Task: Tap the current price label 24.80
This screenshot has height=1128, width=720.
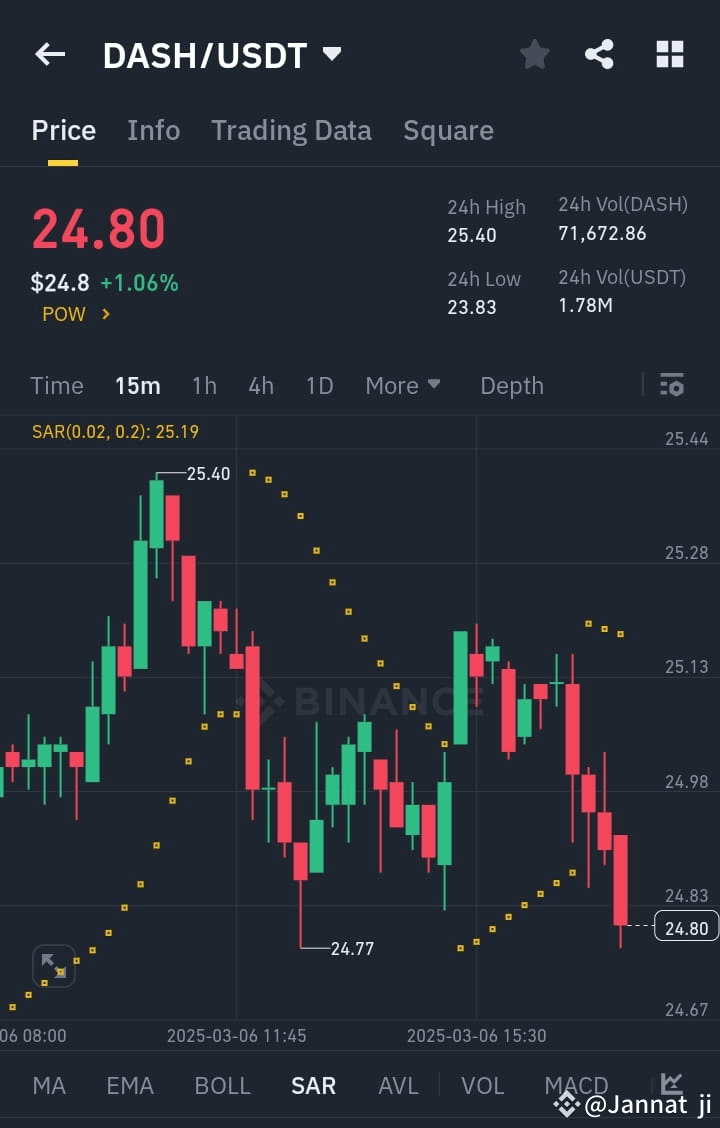Action: [x=685, y=928]
